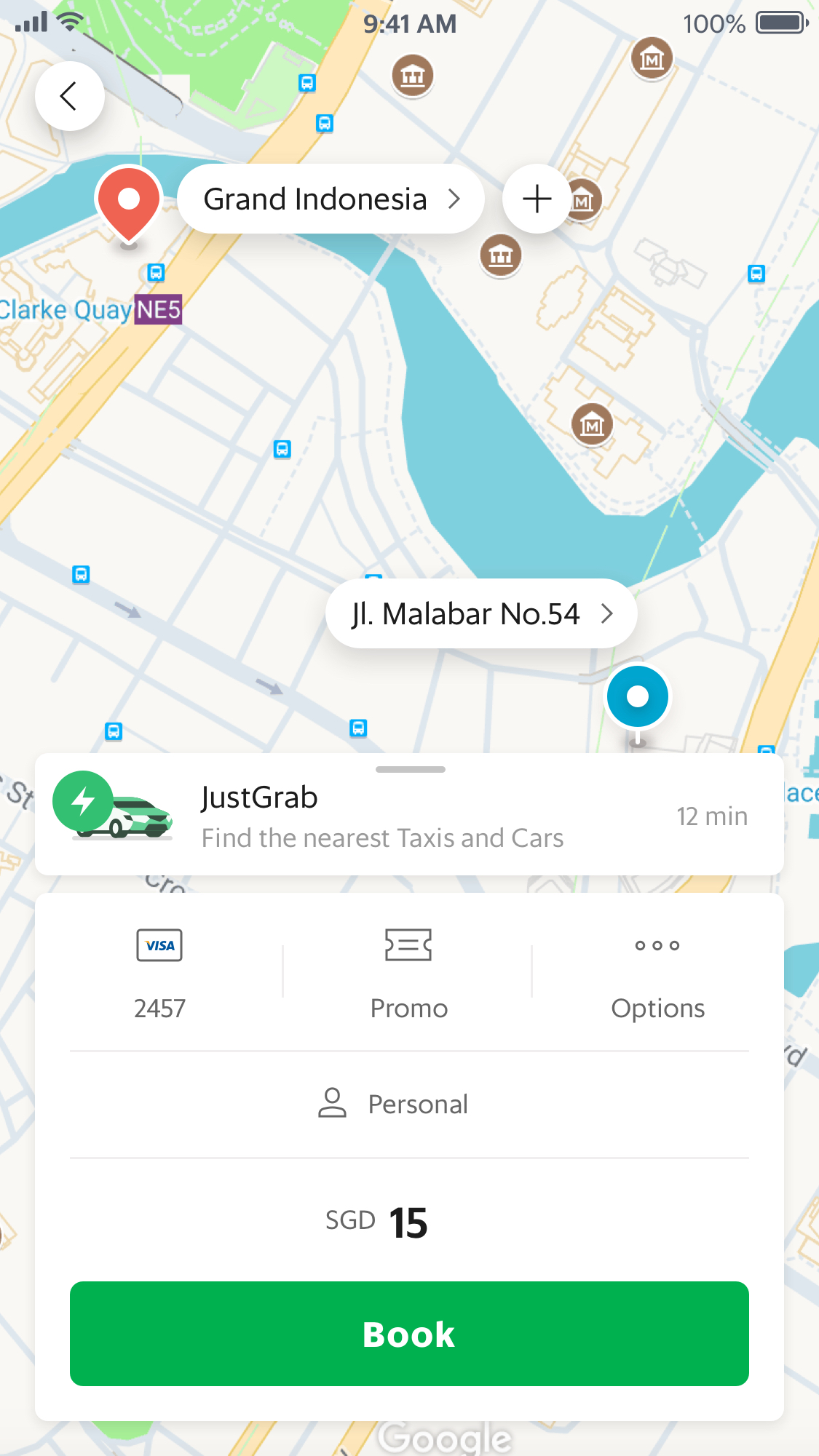Book the ride for SGD 15
The image size is (819, 1456).
click(x=409, y=1334)
